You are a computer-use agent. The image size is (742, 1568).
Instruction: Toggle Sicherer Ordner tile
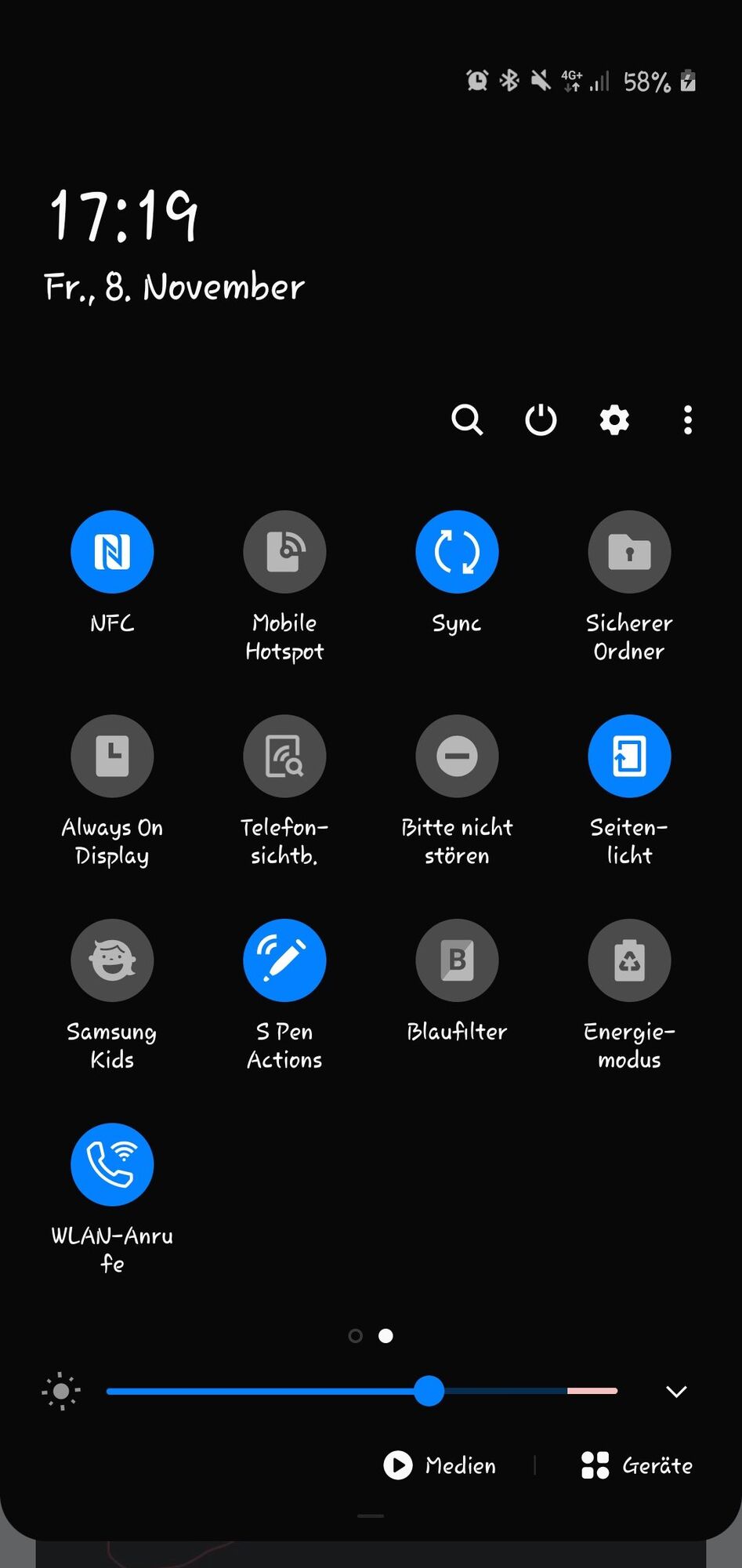[x=629, y=552]
